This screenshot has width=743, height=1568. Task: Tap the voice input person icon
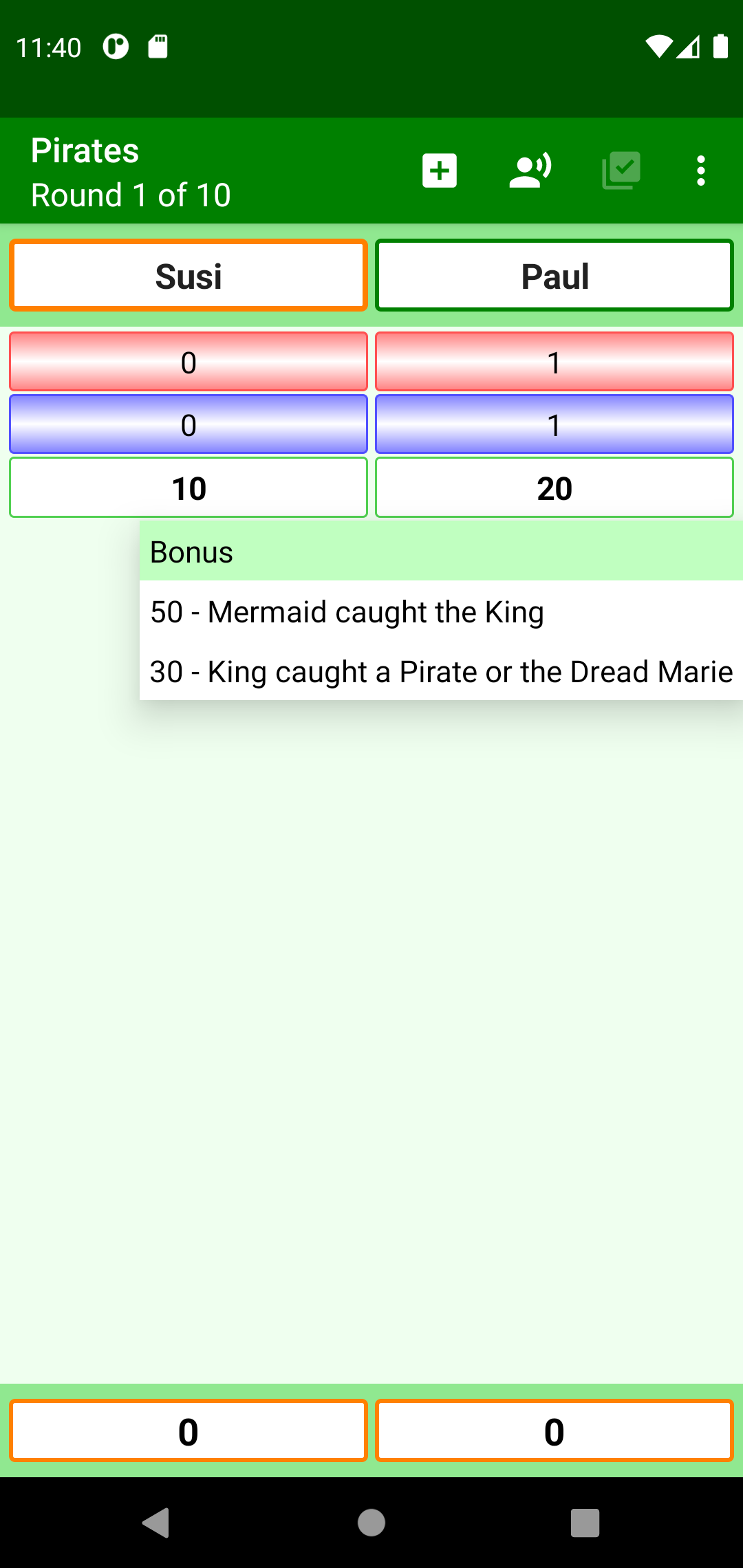(530, 171)
